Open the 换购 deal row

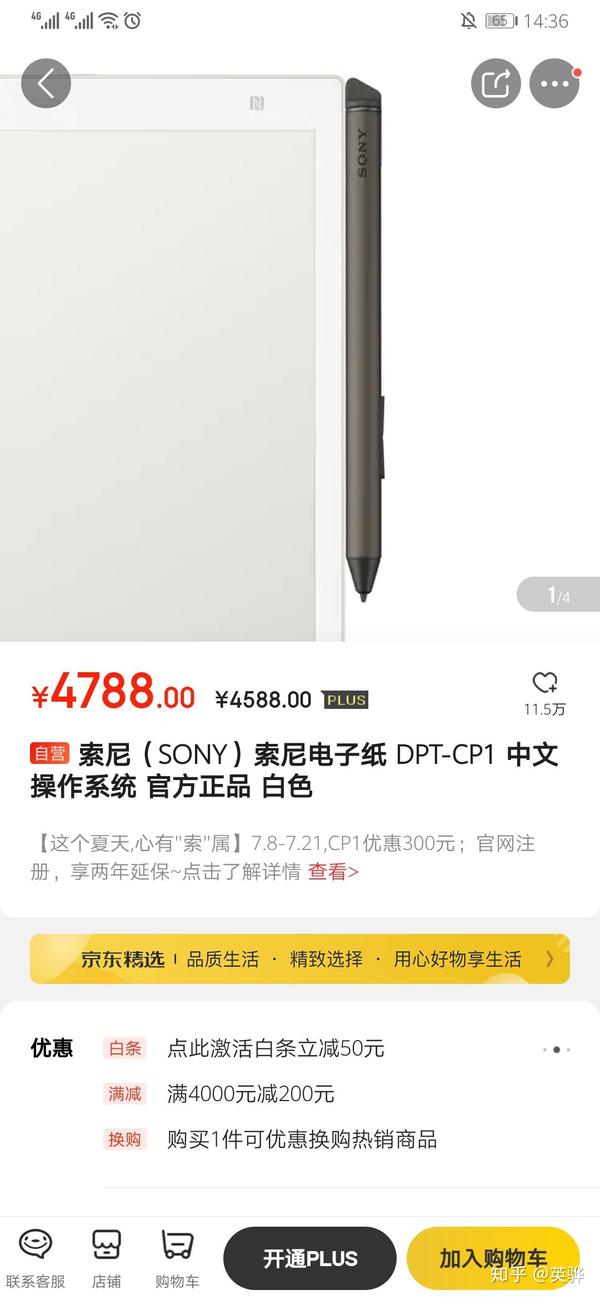click(x=300, y=1139)
